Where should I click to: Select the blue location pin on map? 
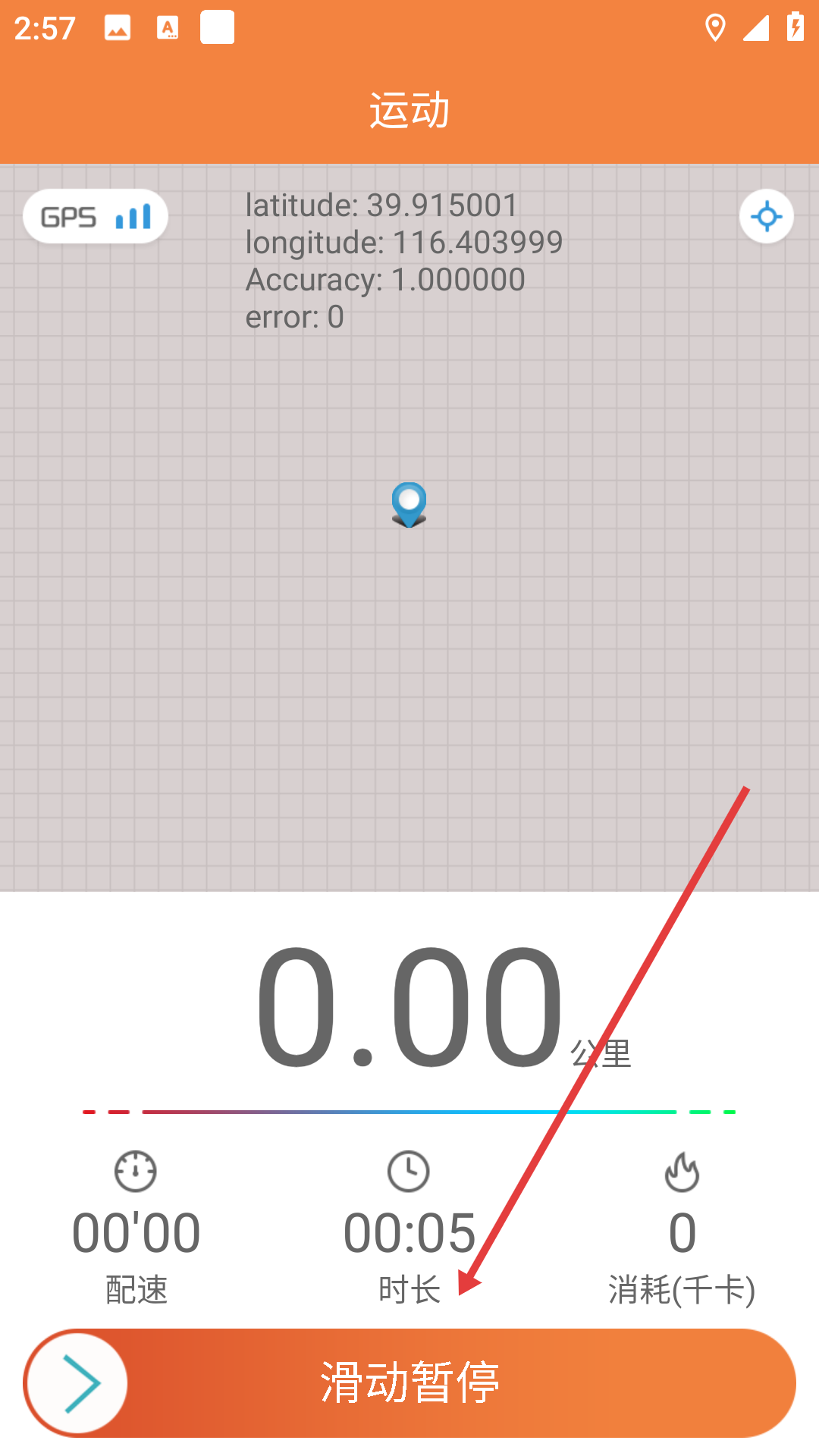409,505
